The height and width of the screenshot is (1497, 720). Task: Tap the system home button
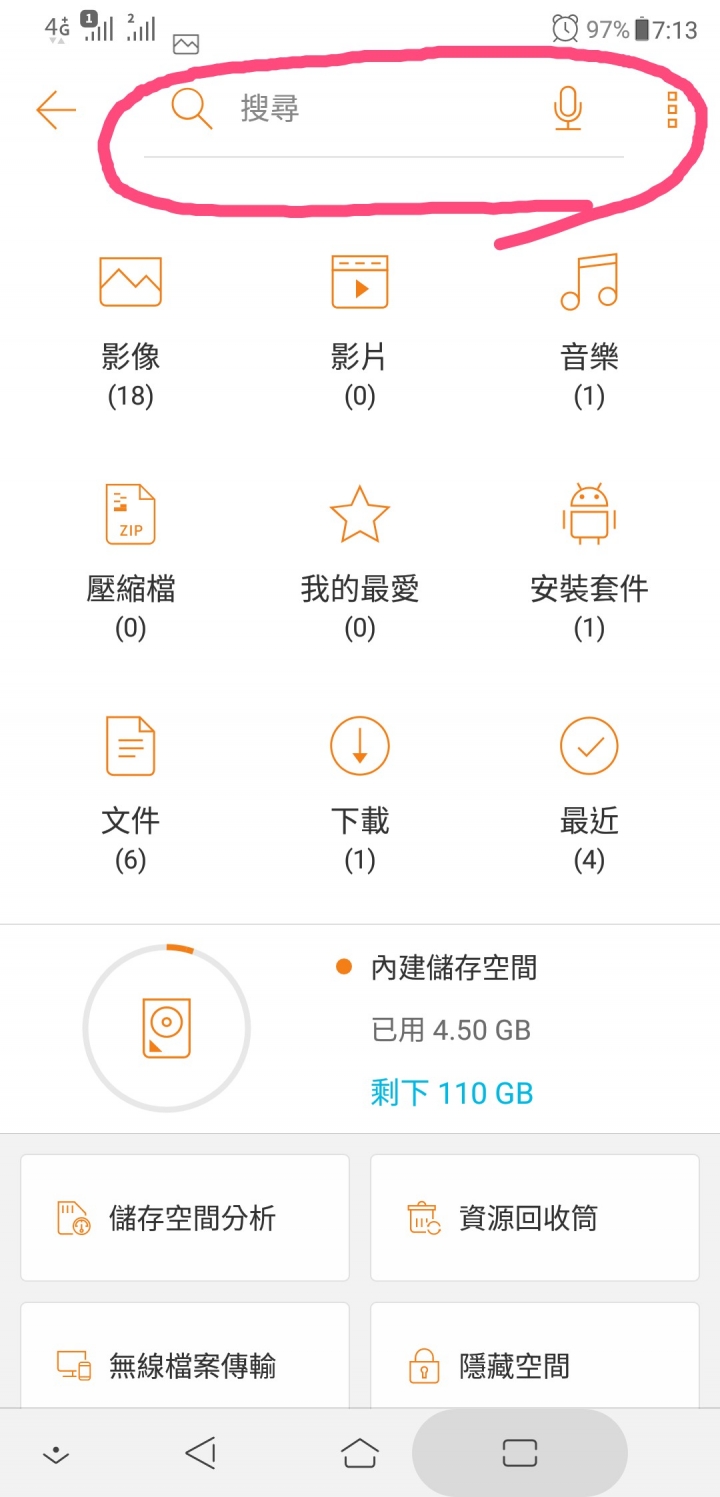(x=360, y=1453)
